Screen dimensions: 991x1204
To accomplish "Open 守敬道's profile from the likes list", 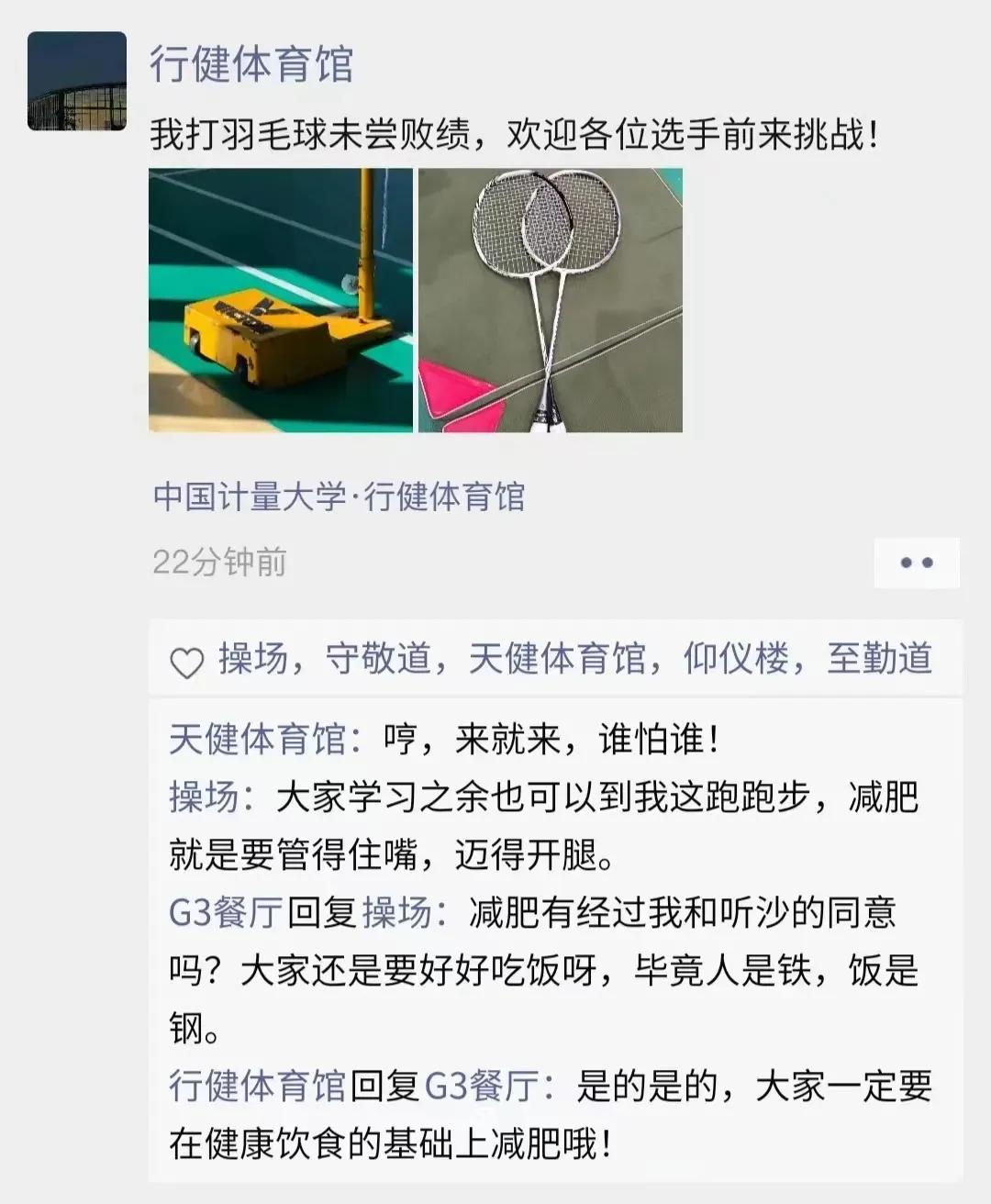I will tap(378, 660).
